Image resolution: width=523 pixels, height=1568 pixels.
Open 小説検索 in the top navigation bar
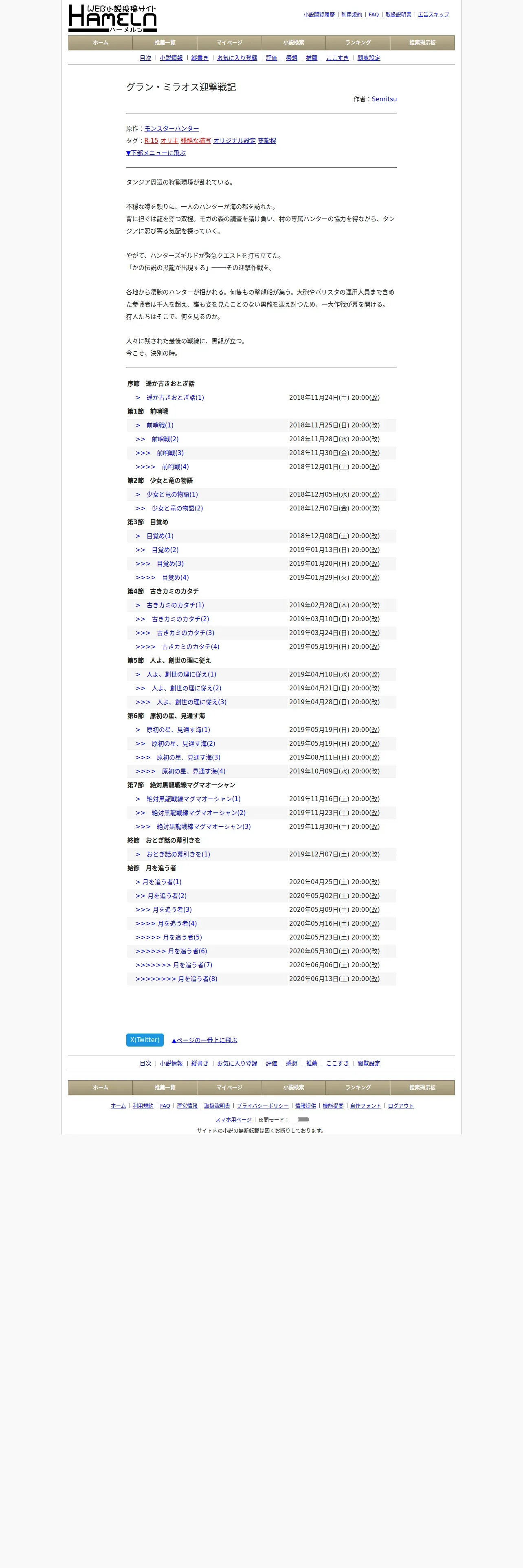tap(293, 43)
